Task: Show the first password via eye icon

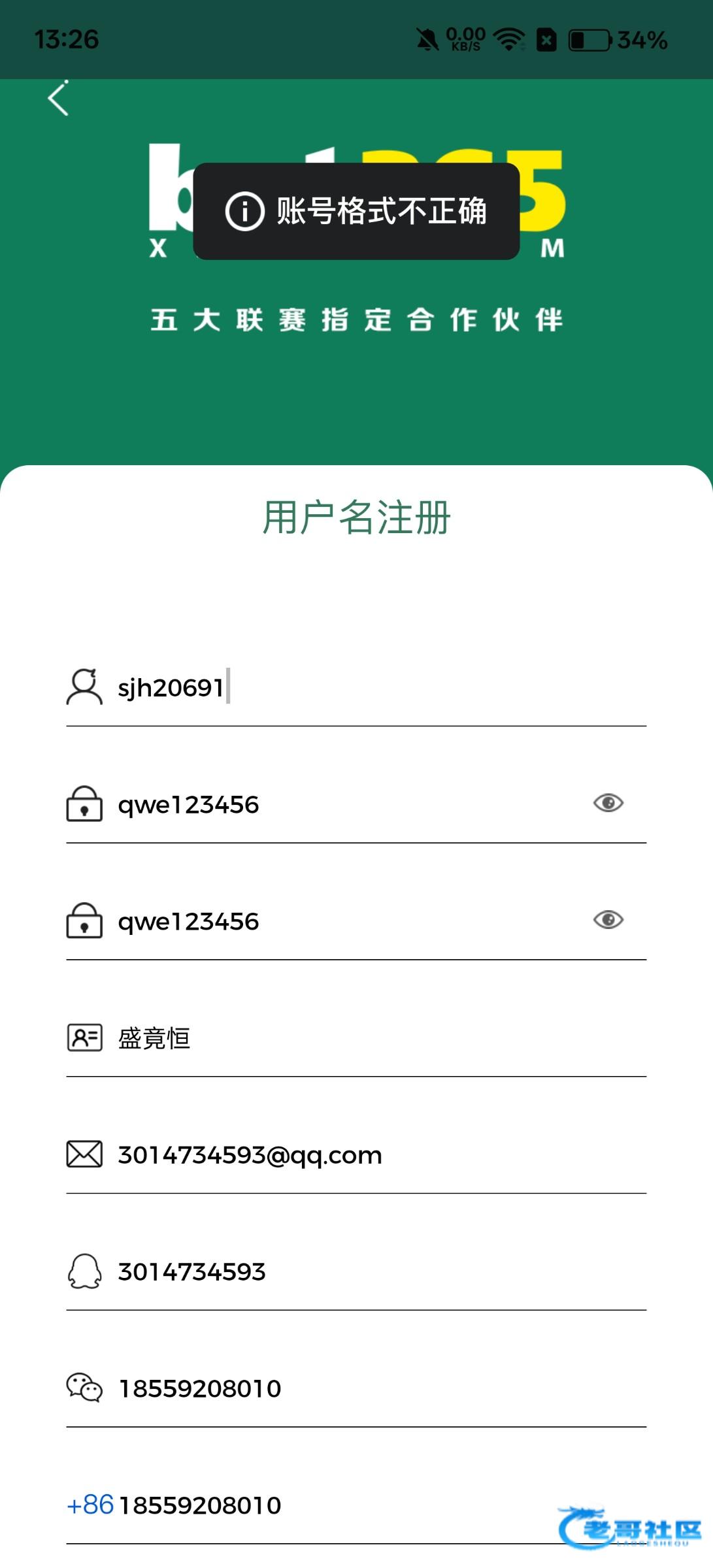Action: pyautogui.click(x=608, y=803)
